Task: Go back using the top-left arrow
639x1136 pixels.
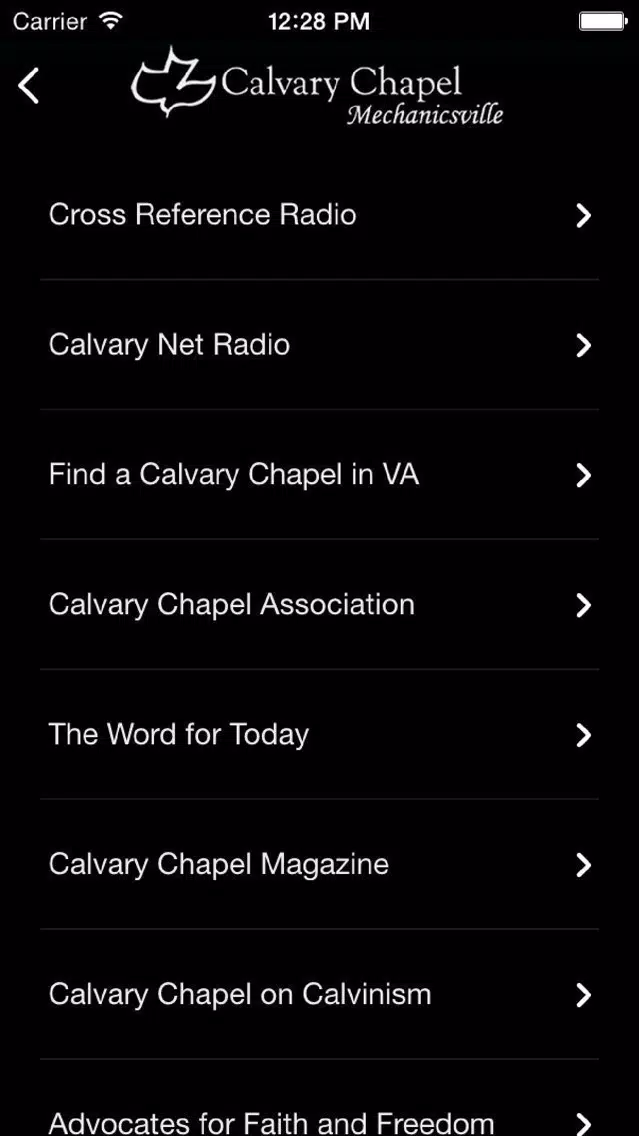Action: pyautogui.click(x=29, y=86)
